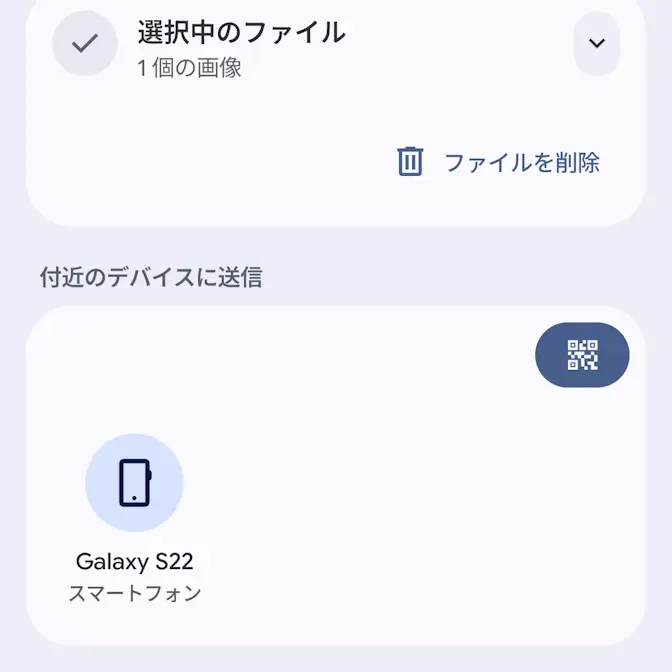The height and width of the screenshot is (672, 672).
Task: Tap the ファイルを削除 button
Action: [499, 162]
